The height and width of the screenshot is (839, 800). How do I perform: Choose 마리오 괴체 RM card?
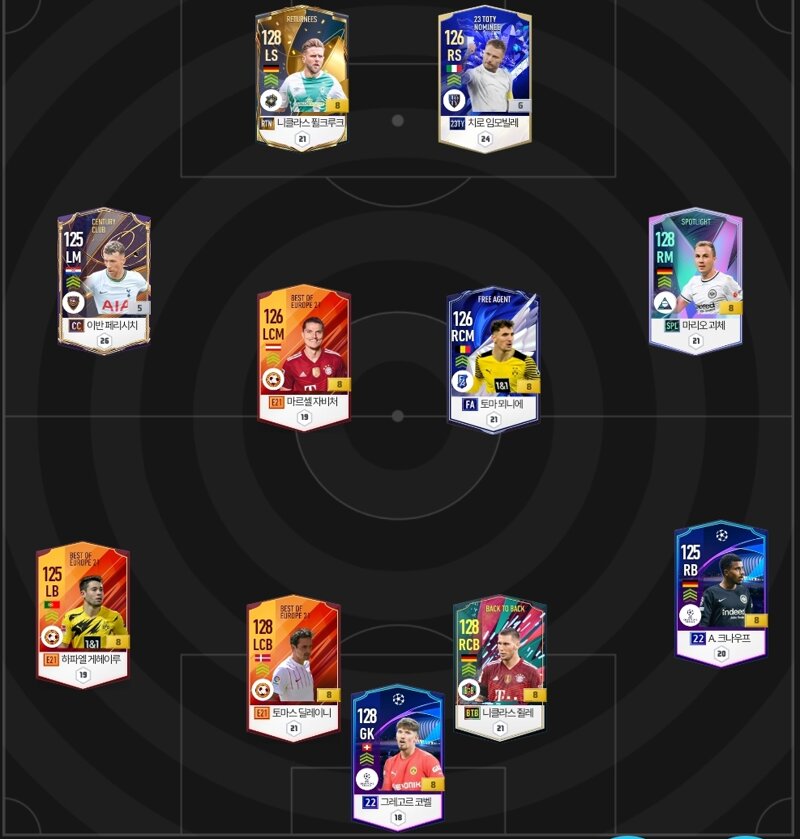(x=695, y=279)
